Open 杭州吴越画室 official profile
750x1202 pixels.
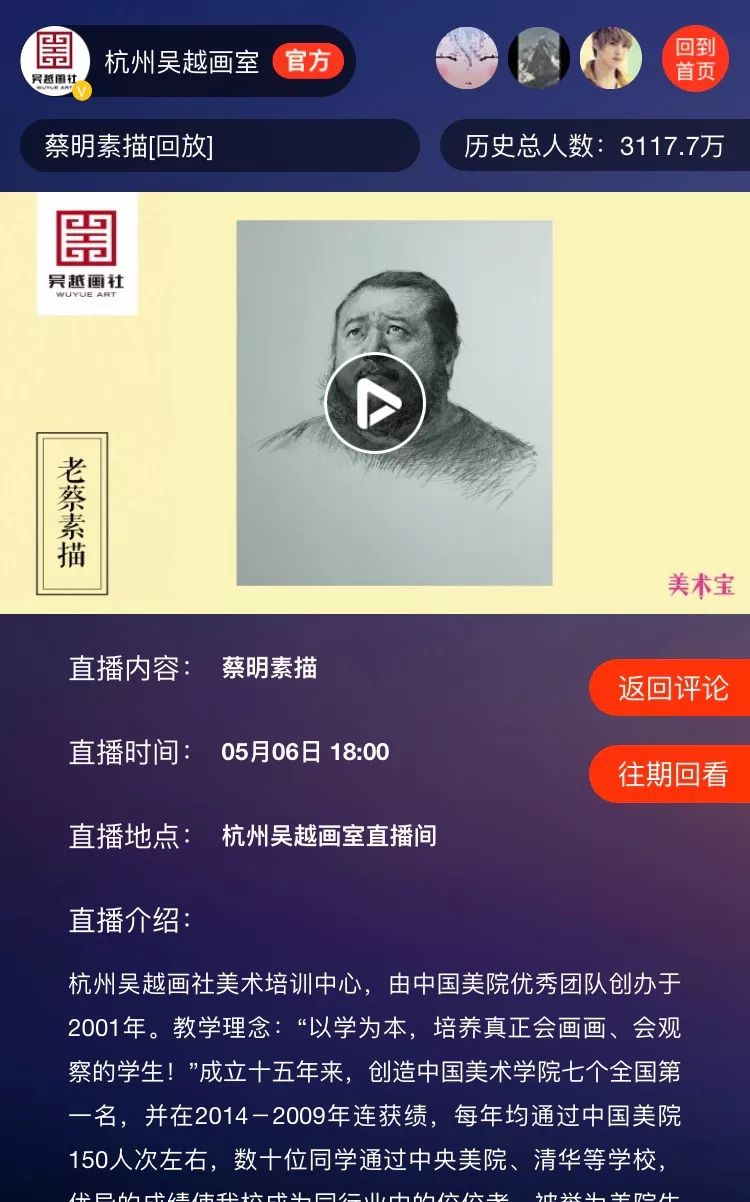tap(181, 61)
